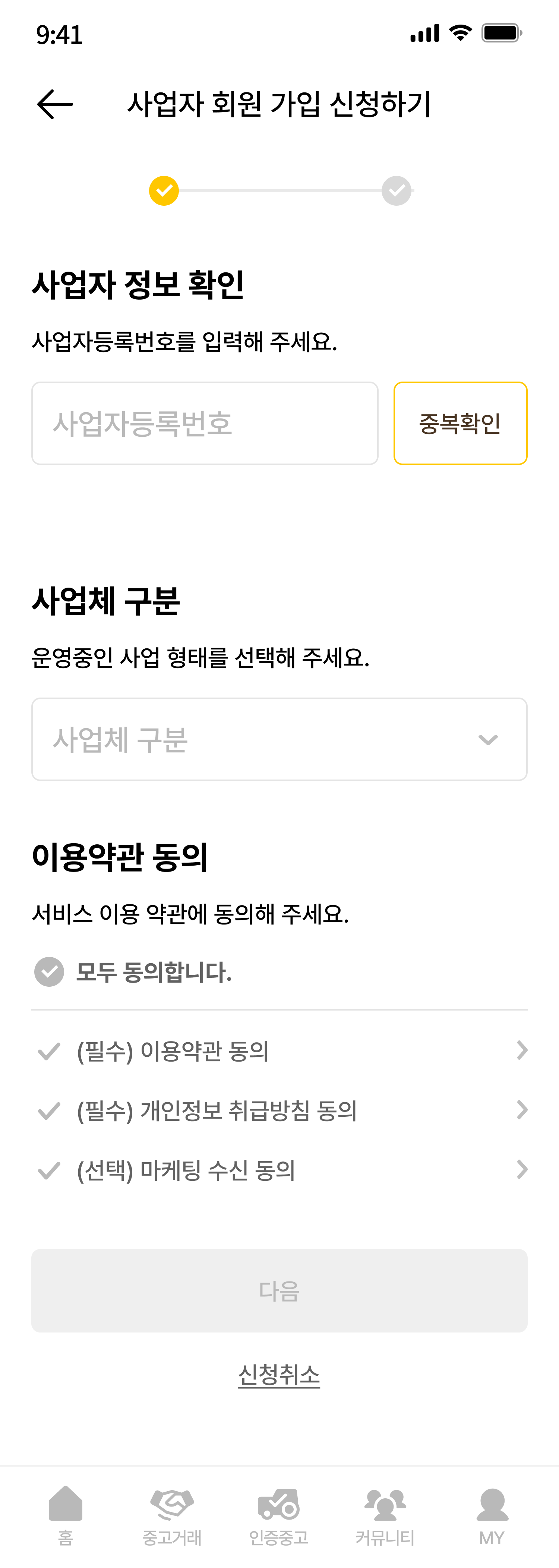
Task: Tap the 다음 button
Action: [x=279, y=1290]
